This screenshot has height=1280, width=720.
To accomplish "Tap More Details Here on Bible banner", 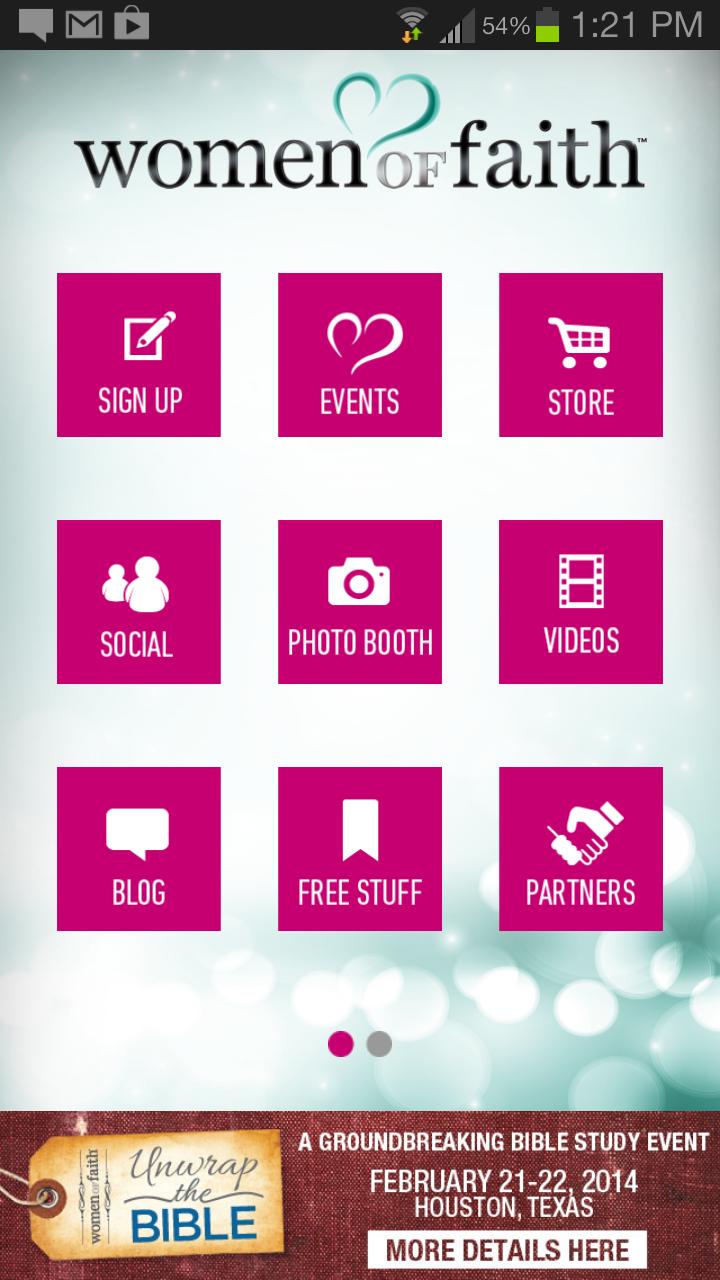I will [507, 1250].
